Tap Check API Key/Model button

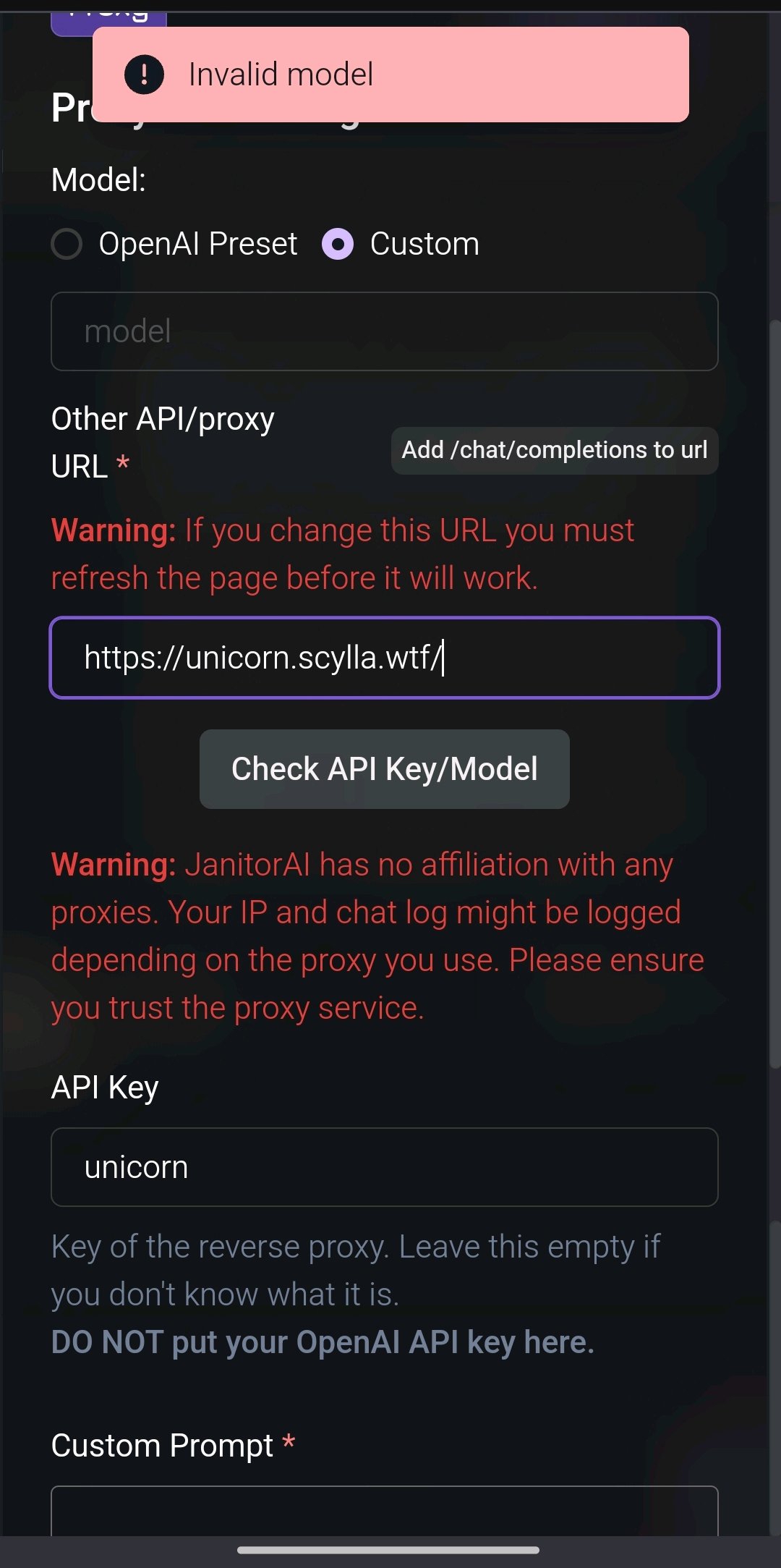[x=385, y=769]
